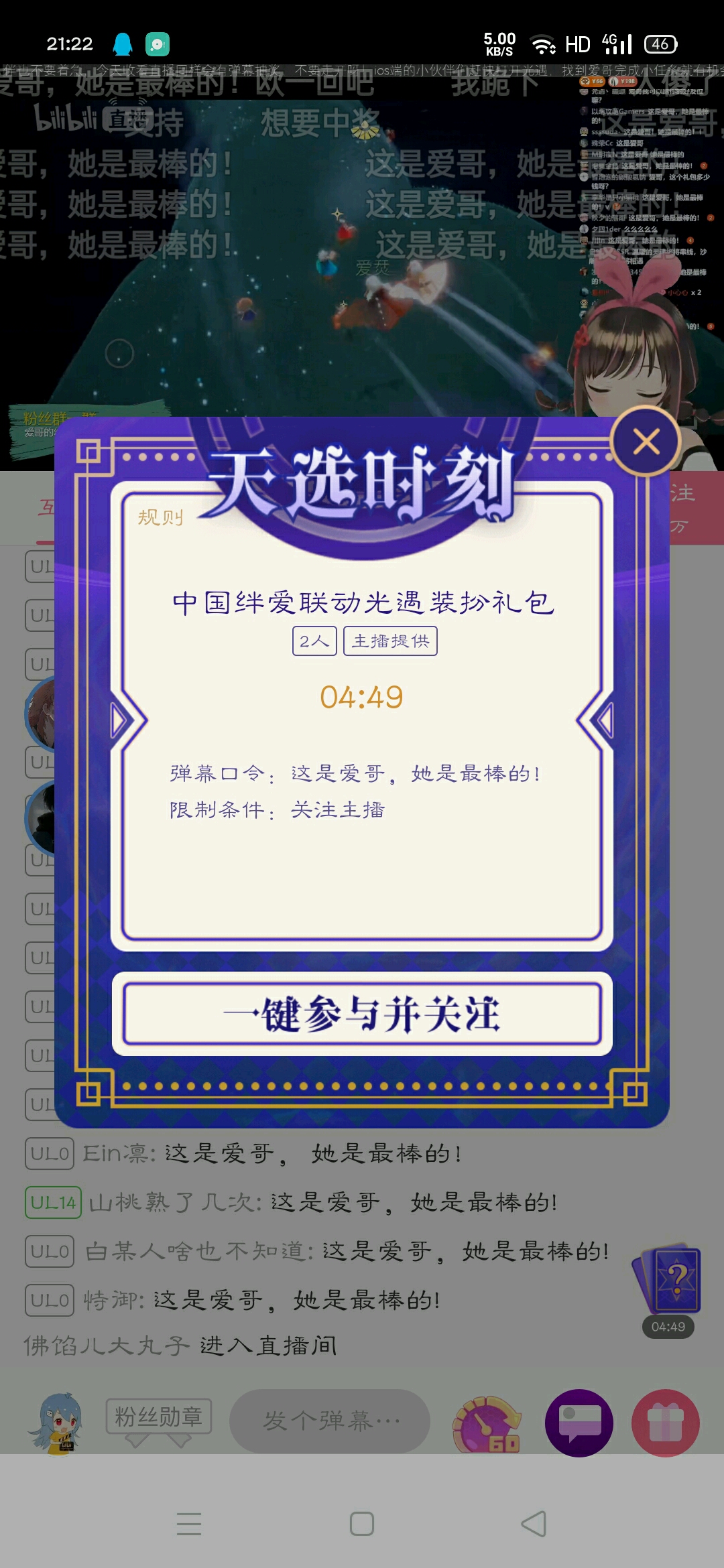Open the lottery card countdown widget
Image resolution: width=724 pixels, height=1568 pixels.
tap(668, 1291)
